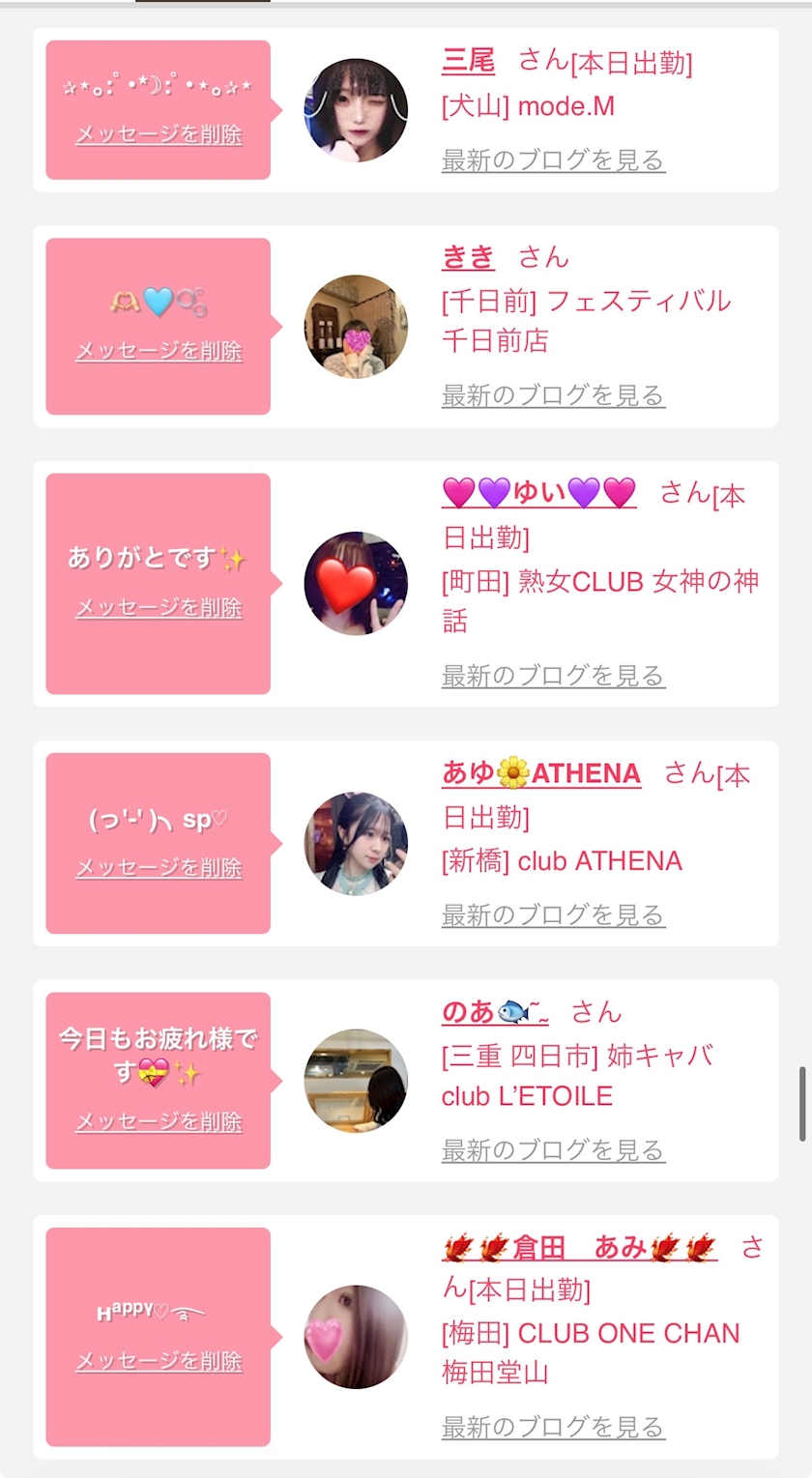View 倉田 あみ's latest blog
812x1478 pixels.
553,1427
